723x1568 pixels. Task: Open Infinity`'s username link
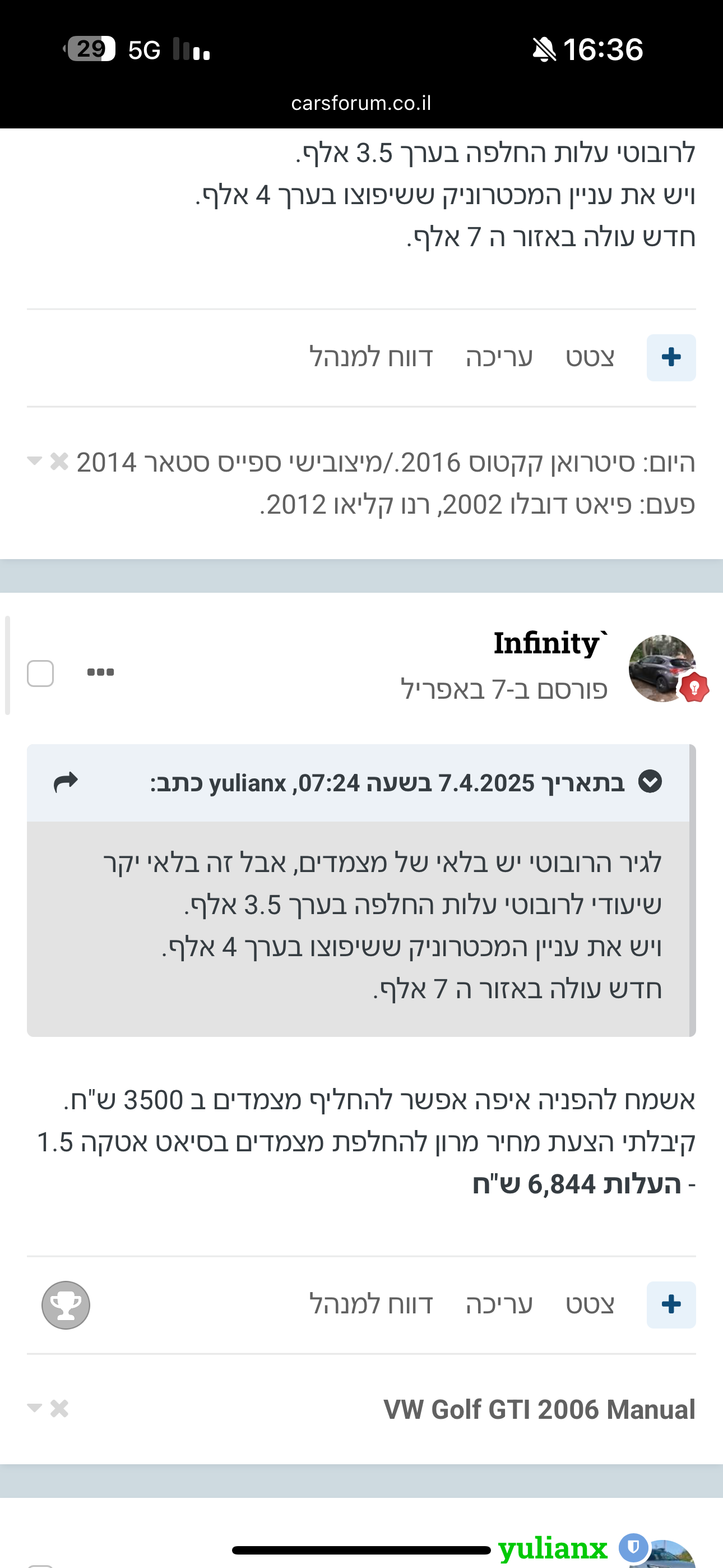(x=551, y=643)
